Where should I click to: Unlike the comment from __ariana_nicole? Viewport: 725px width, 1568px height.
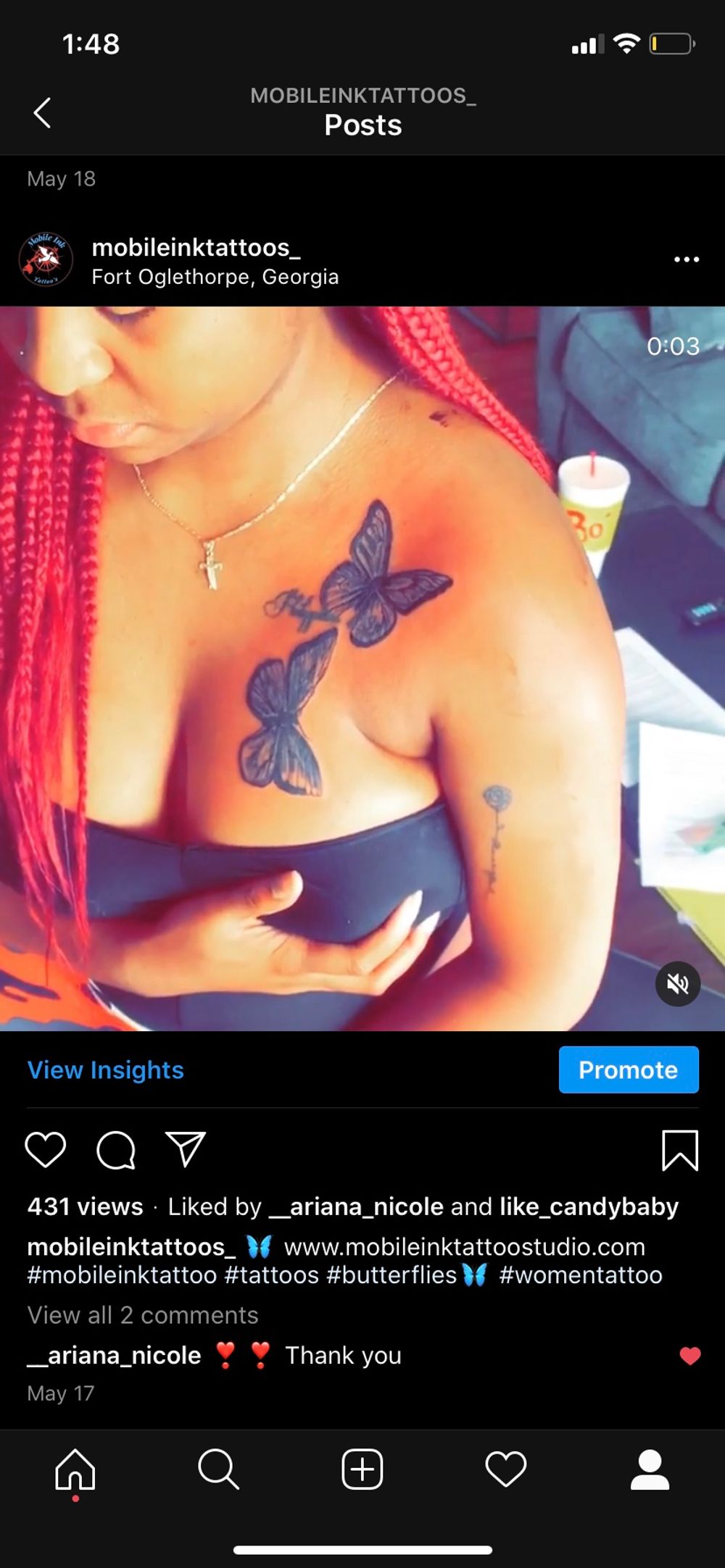690,1356
